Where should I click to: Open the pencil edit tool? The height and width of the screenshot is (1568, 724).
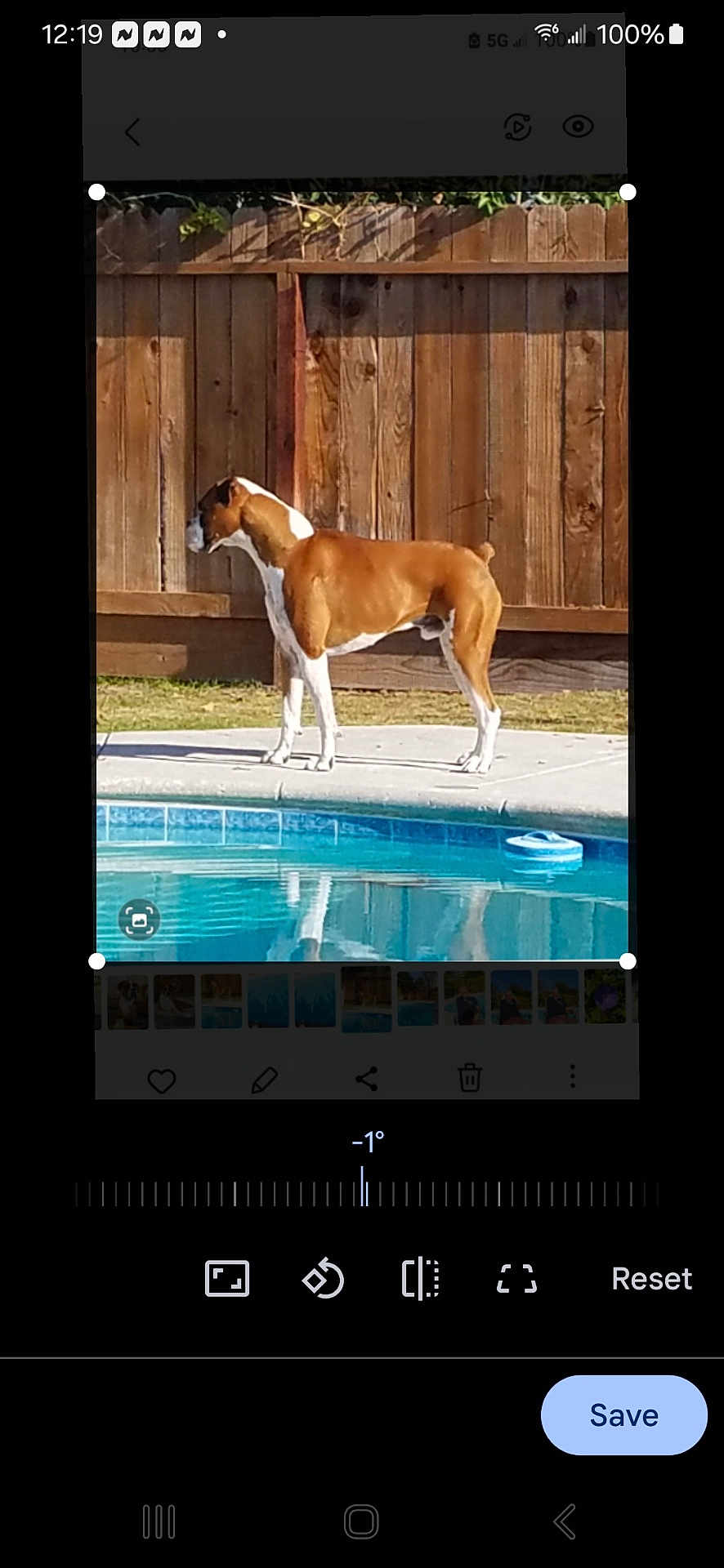pyautogui.click(x=264, y=1079)
